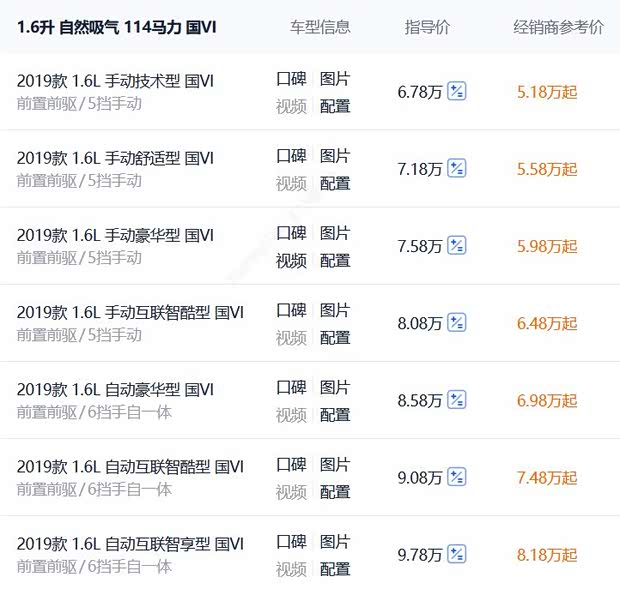620x589 pixels.
Task: Open the 2019款 1.6L 自动互联智享型 model
Action: (130, 543)
